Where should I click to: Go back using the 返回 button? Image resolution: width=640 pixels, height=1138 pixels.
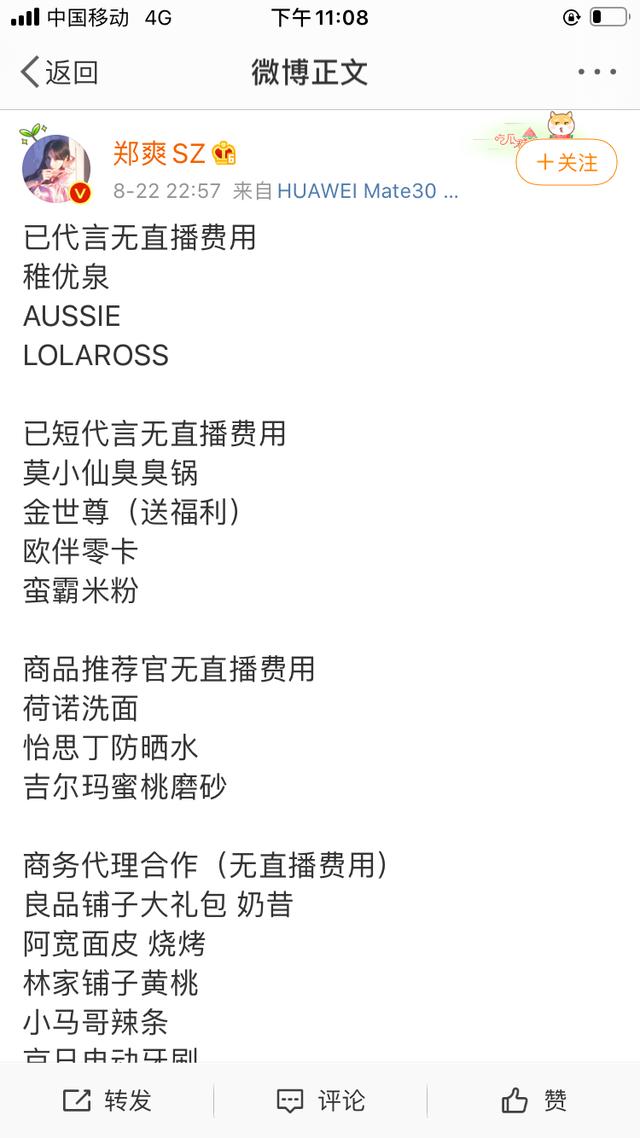pos(59,73)
